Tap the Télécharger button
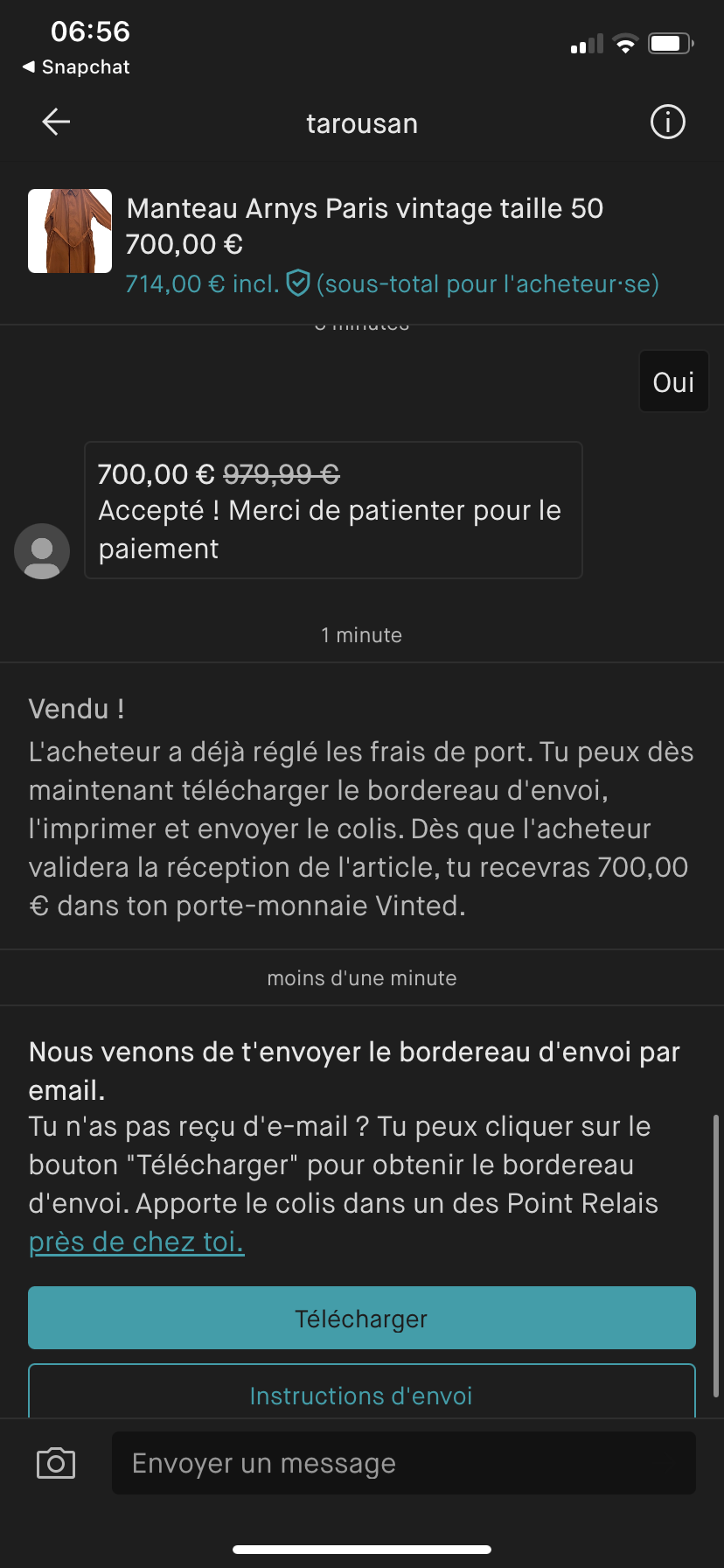Image resolution: width=724 pixels, height=1568 pixels. point(362,1318)
